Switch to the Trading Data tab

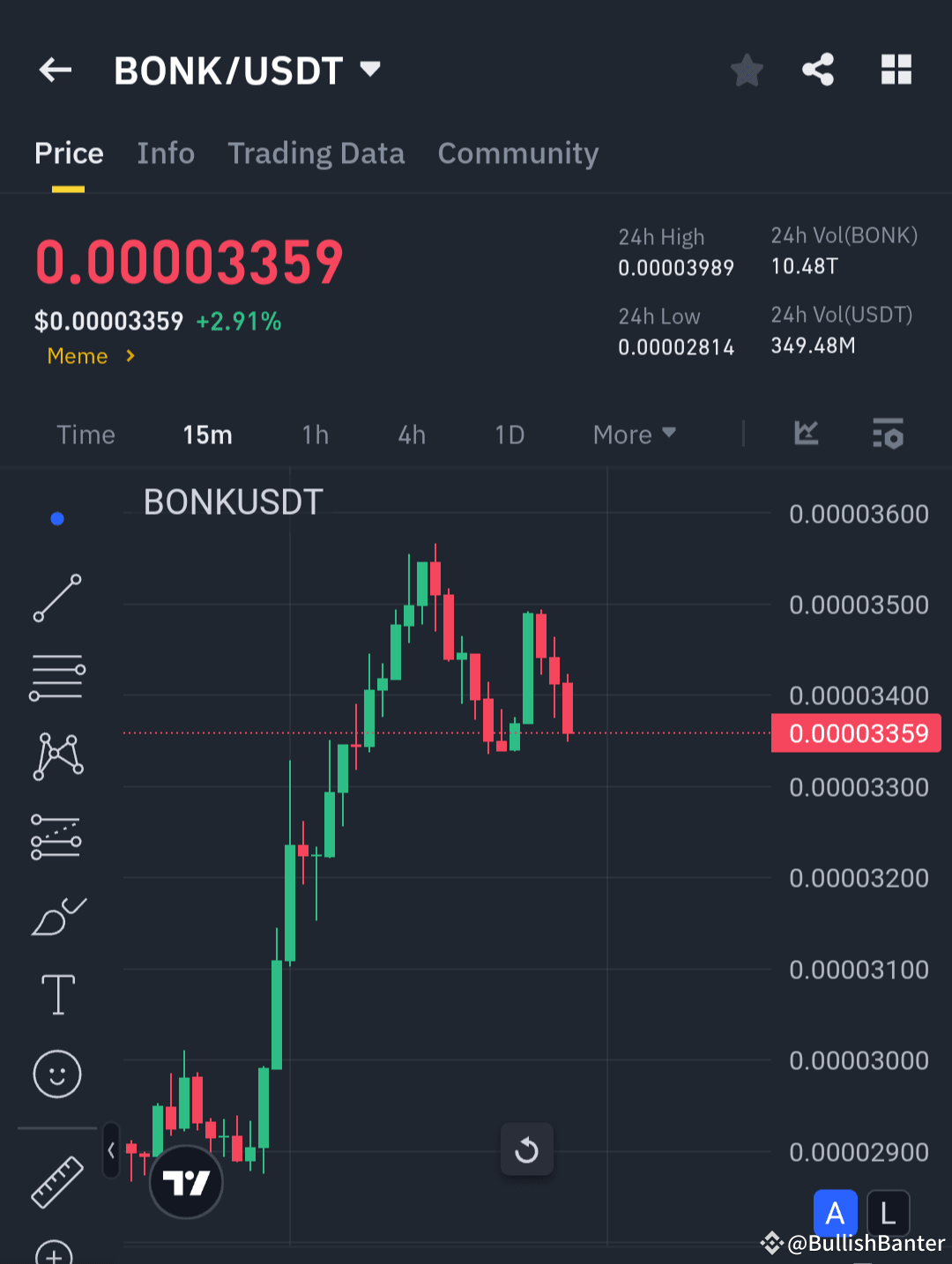click(316, 152)
